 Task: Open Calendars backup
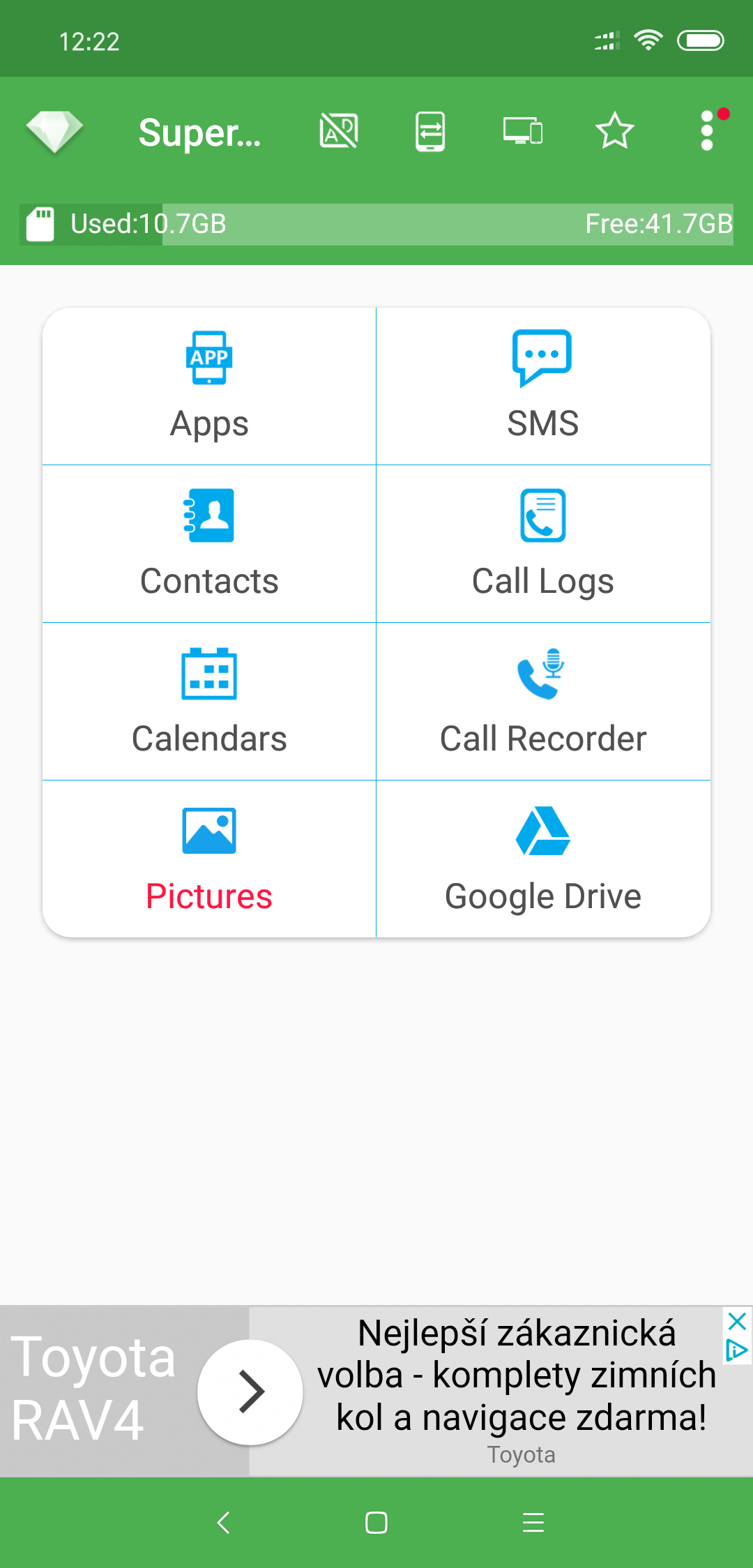[x=209, y=702]
